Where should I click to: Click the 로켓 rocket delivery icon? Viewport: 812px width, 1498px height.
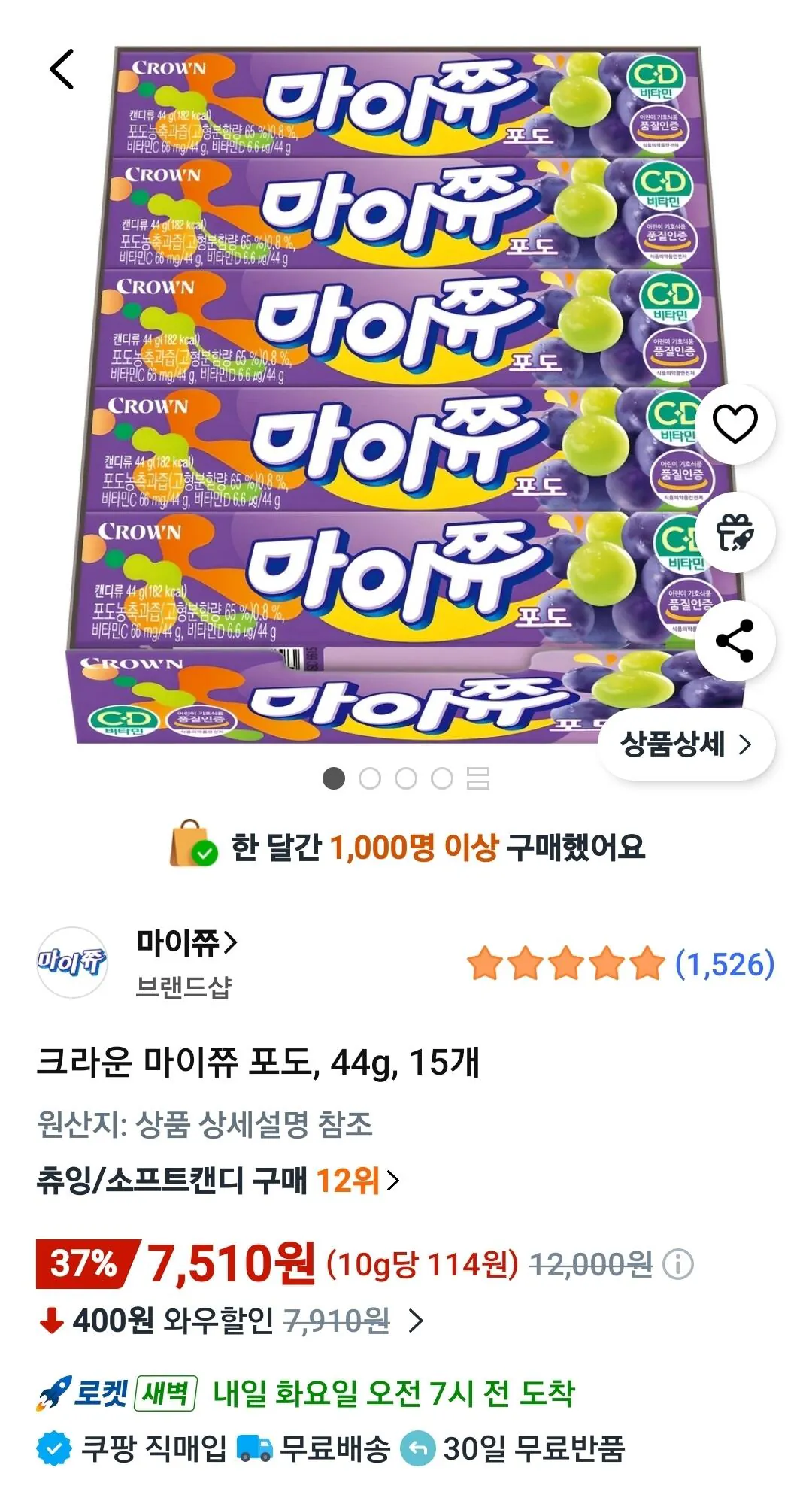54,1393
